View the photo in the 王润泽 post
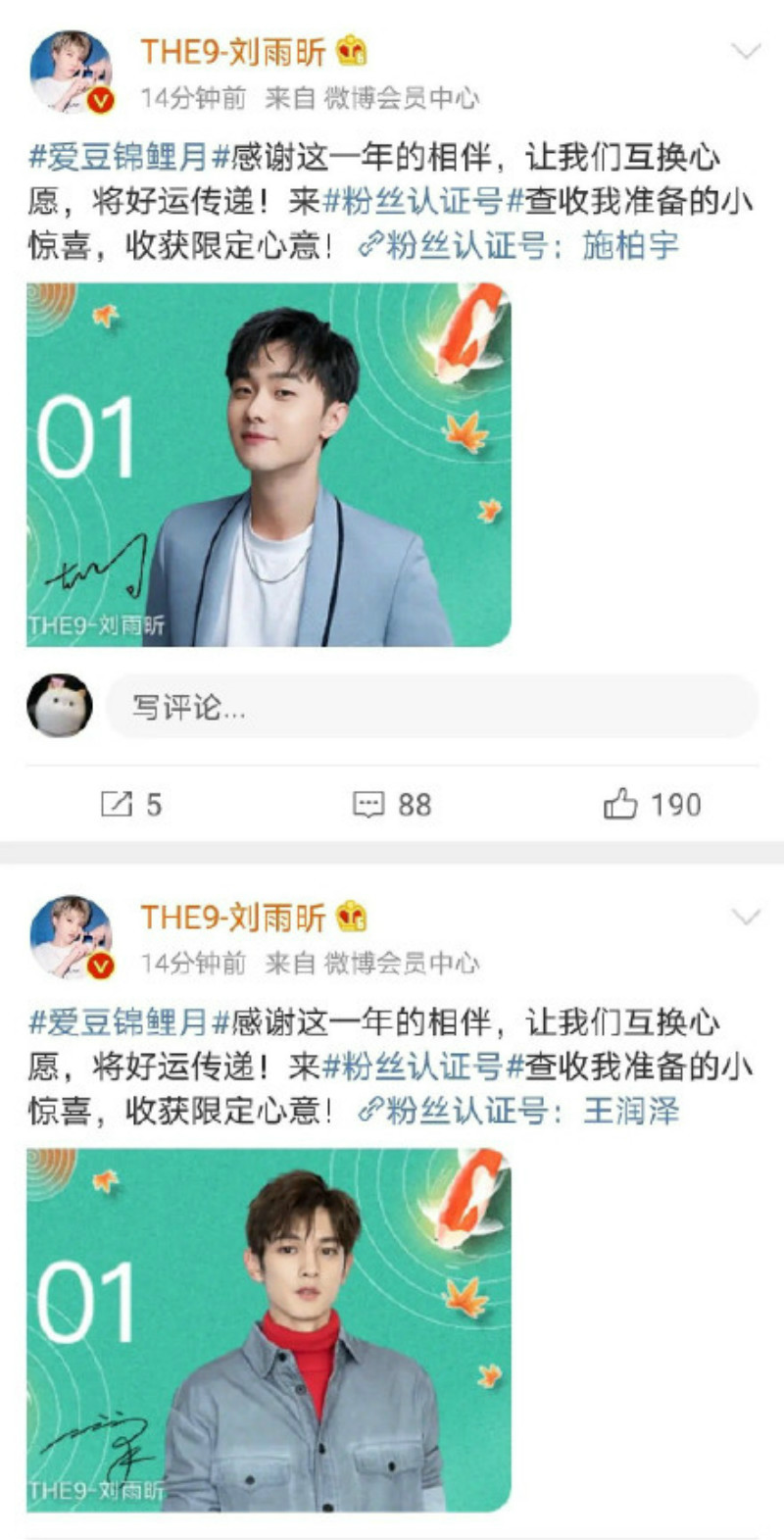784x1540 pixels. point(269,1330)
